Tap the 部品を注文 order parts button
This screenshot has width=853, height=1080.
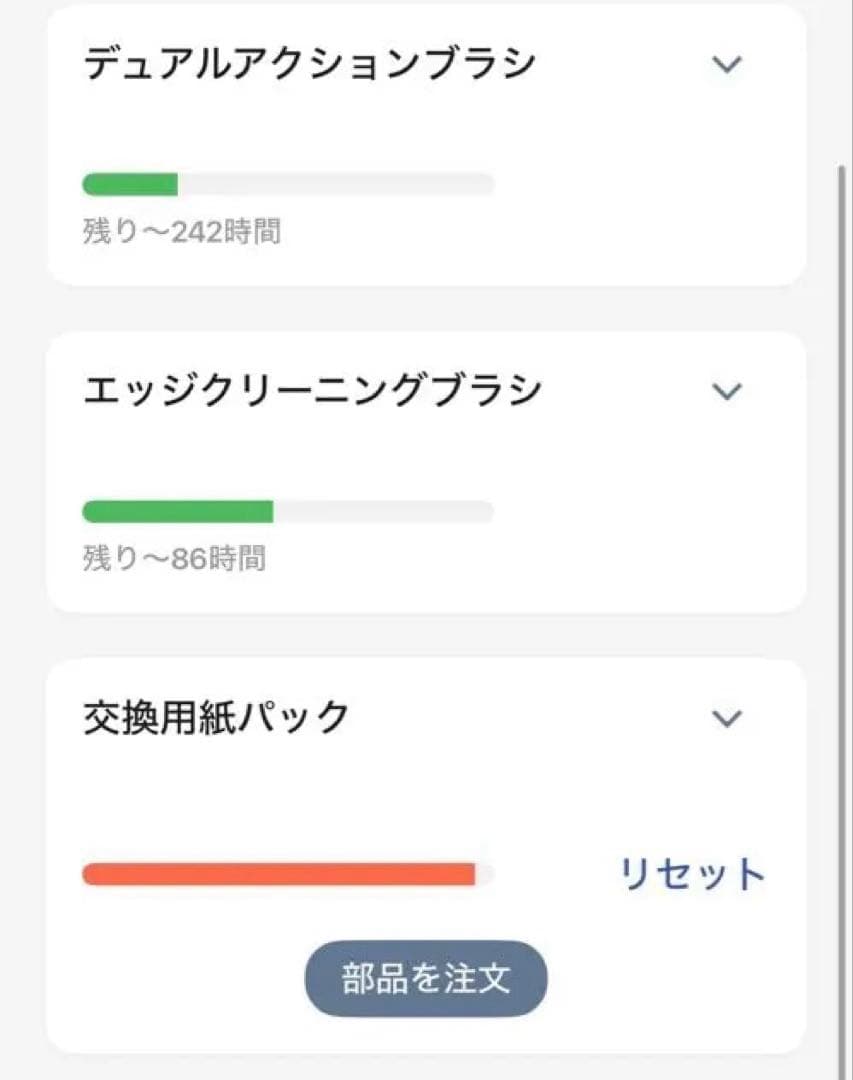tap(424, 979)
